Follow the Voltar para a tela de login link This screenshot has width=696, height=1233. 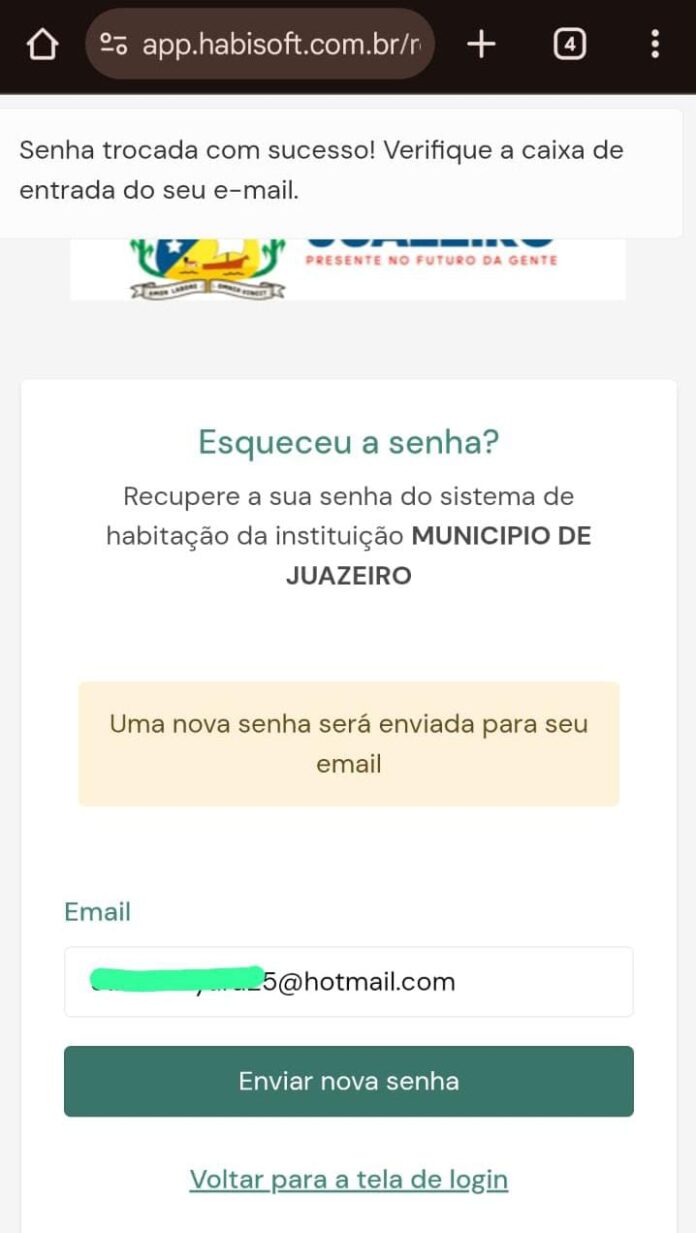[x=348, y=1179]
